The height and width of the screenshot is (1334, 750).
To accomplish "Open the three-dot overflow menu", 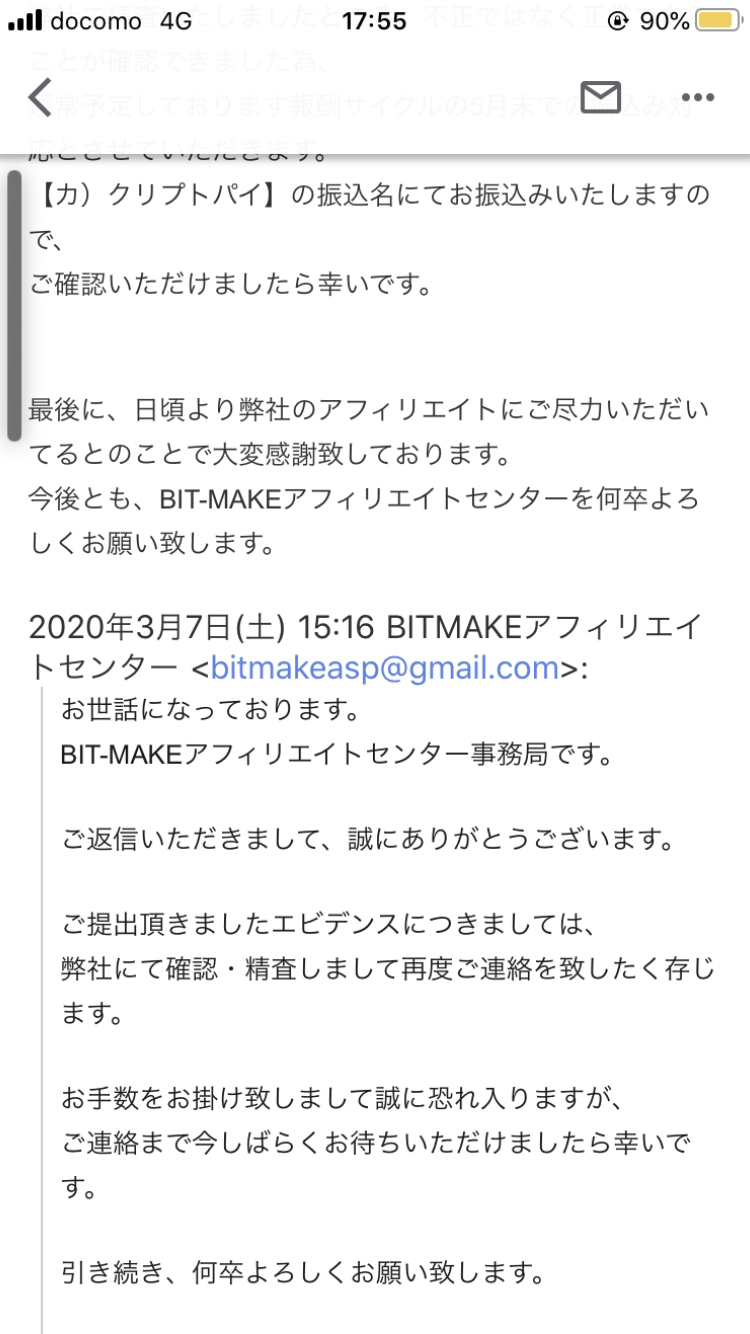I will pyautogui.click(x=697, y=97).
